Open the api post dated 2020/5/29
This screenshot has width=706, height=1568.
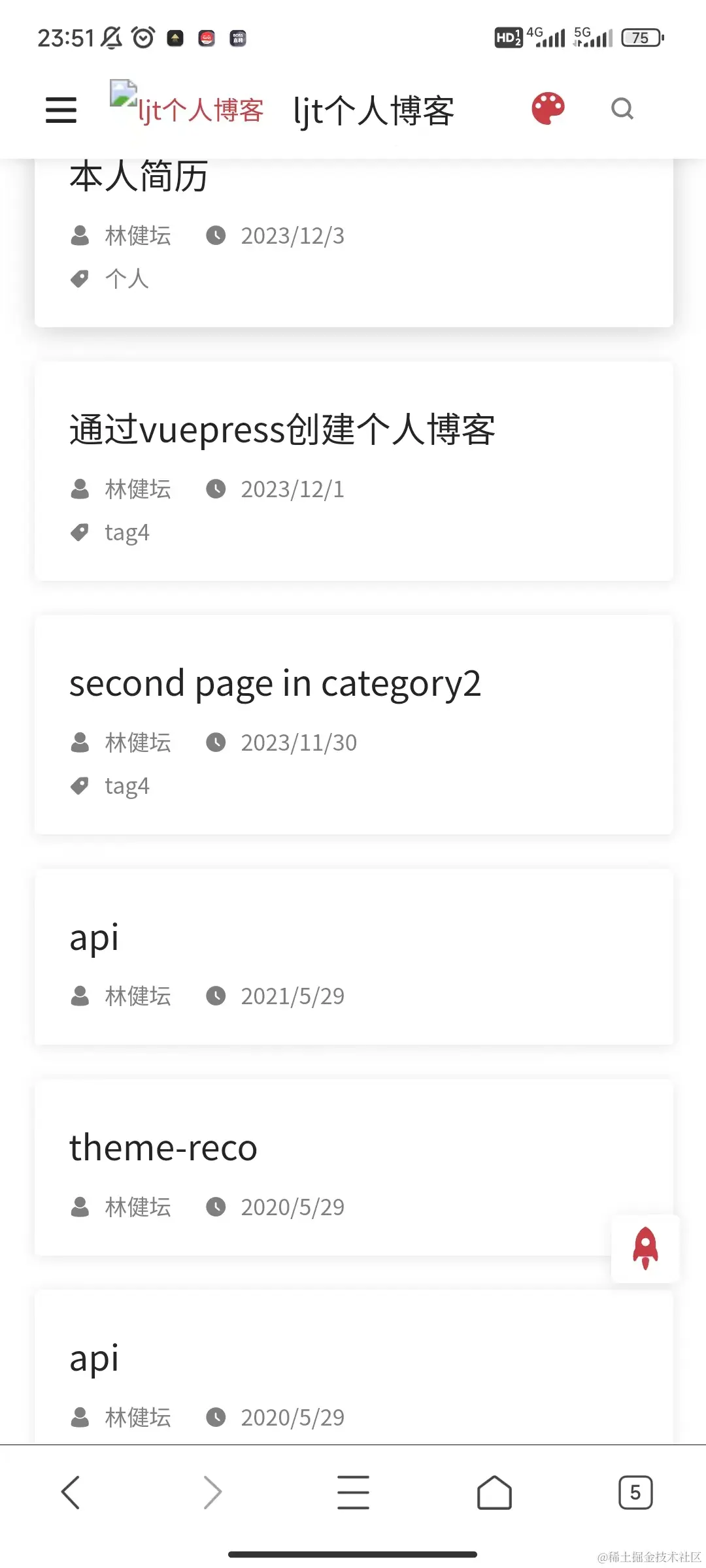[x=95, y=1359]
